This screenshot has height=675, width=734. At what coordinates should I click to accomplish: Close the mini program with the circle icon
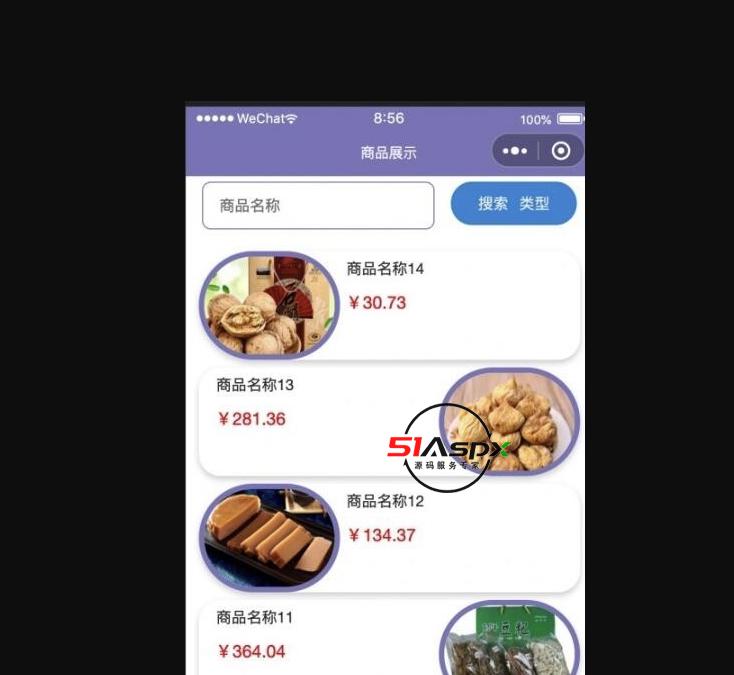coord(561,151)
